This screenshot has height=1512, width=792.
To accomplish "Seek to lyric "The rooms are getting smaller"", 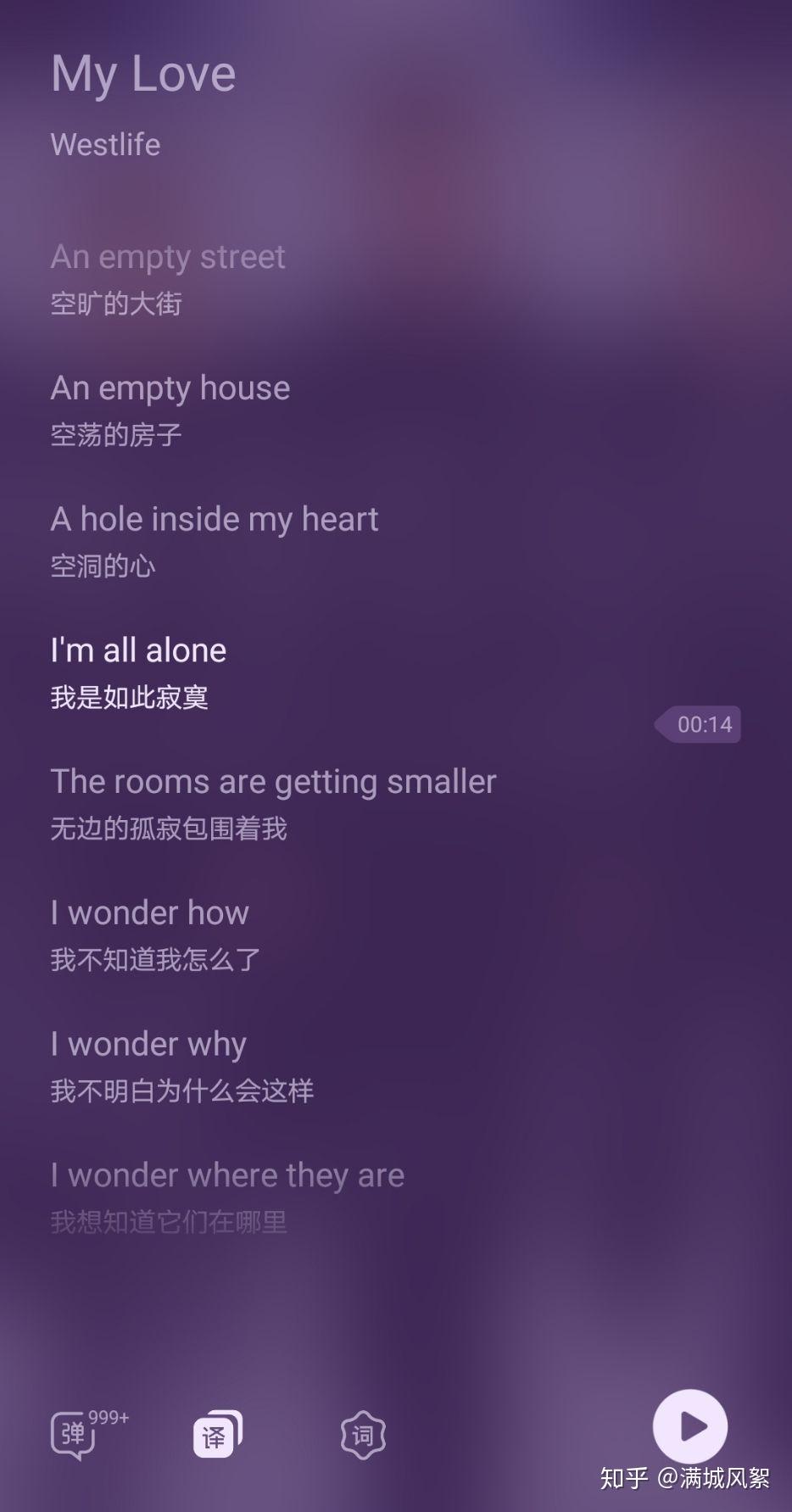I will point(273,782).
